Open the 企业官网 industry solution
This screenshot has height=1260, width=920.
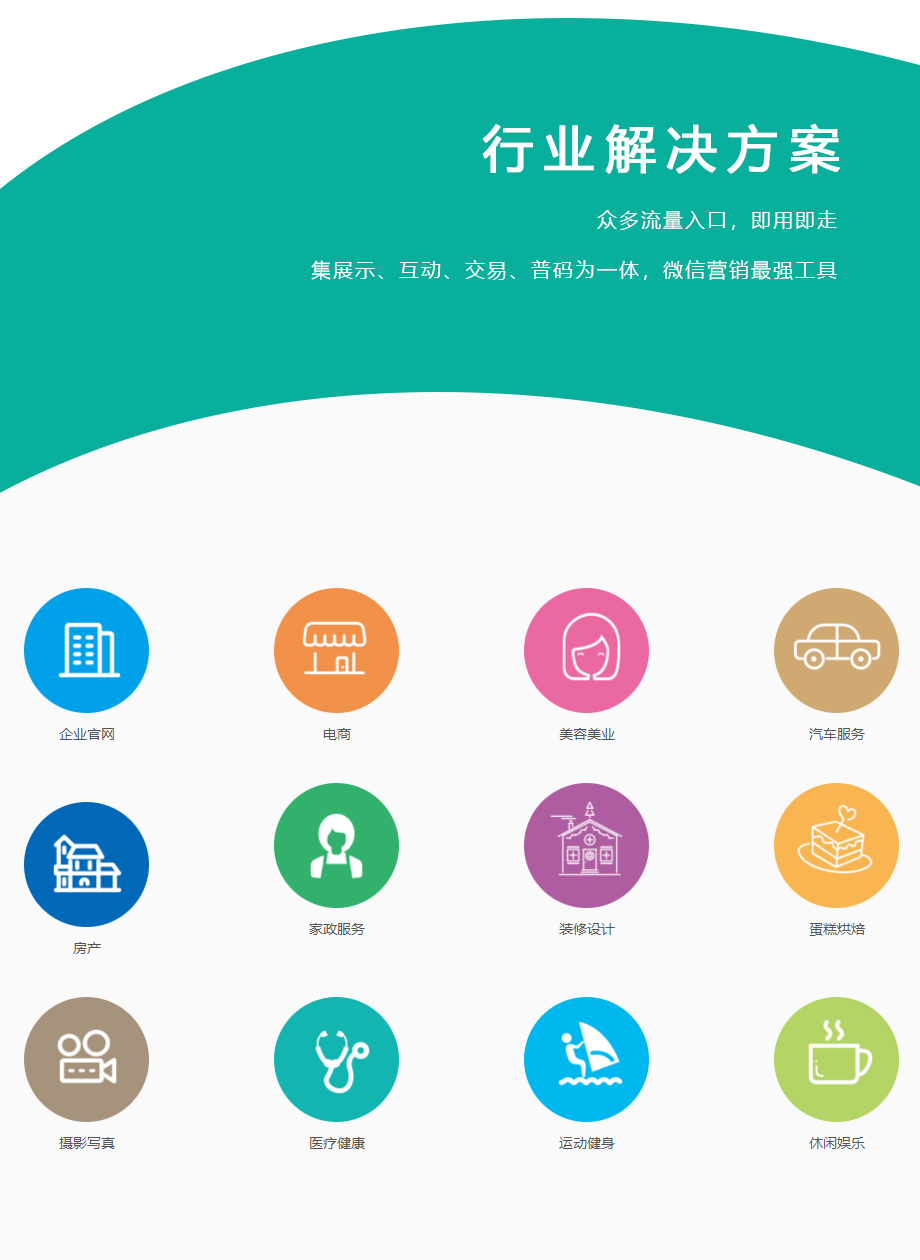(86, 650)
